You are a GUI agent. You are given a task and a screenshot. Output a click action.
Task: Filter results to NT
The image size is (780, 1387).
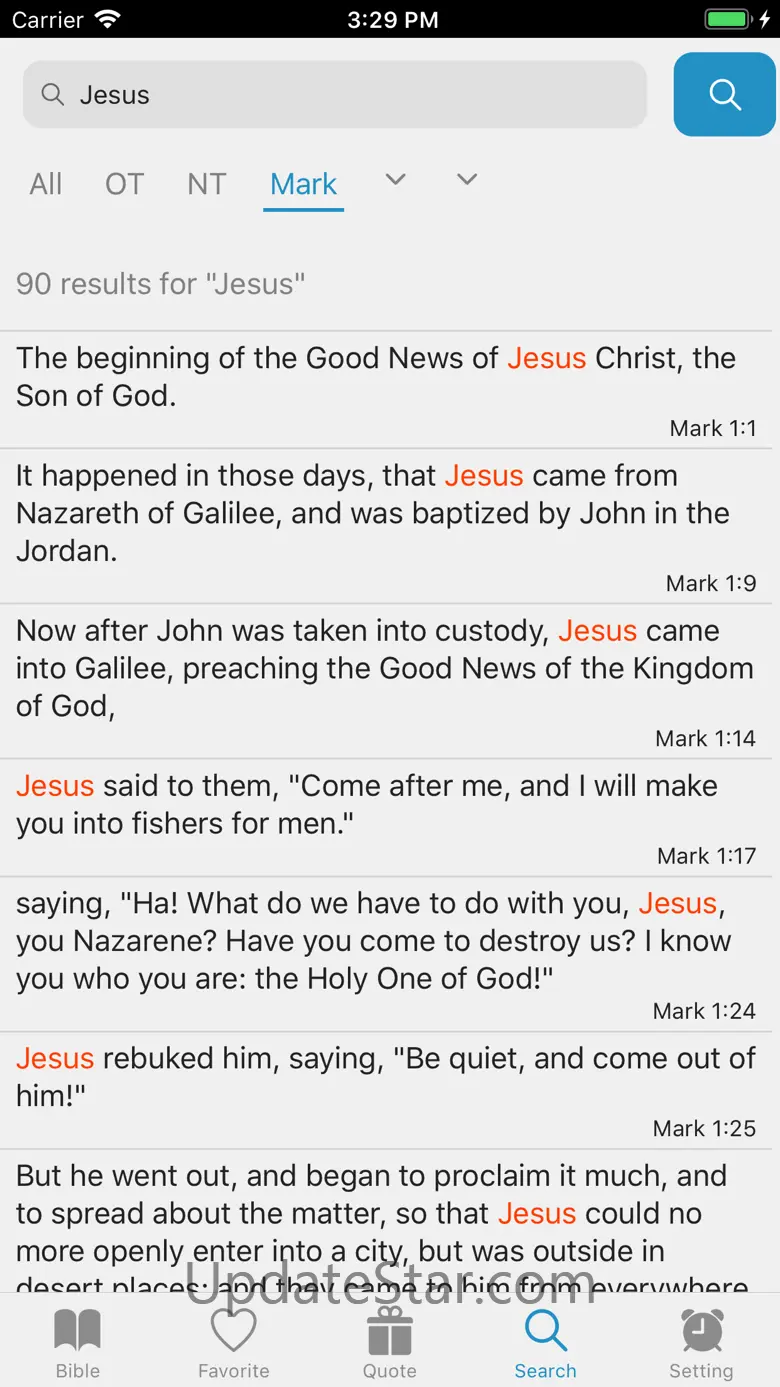tap(207, 184)
